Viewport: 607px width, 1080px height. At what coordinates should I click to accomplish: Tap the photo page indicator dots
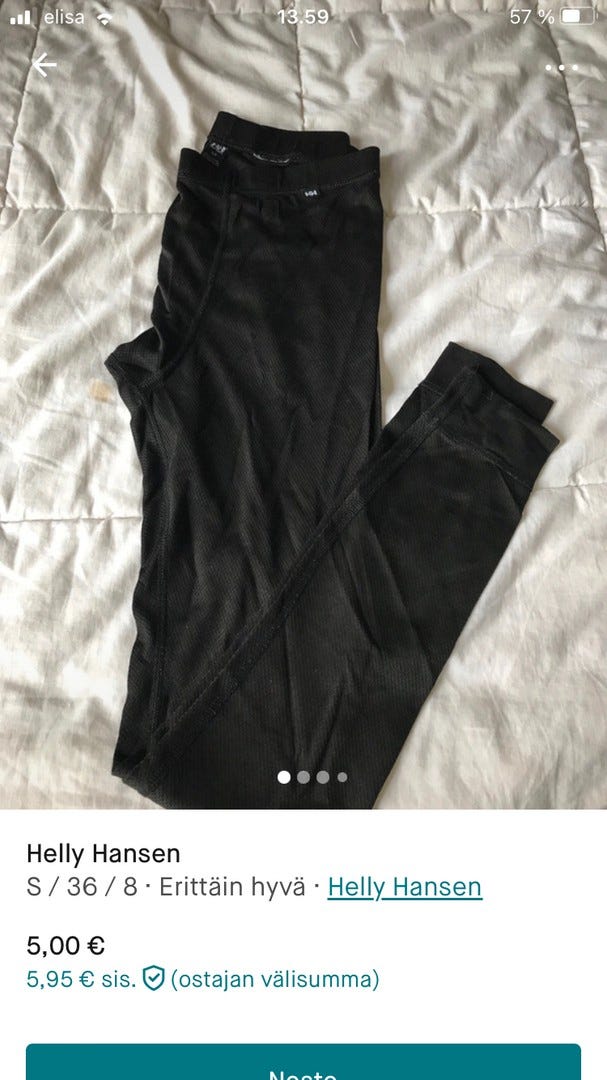(x=312, y=776)
